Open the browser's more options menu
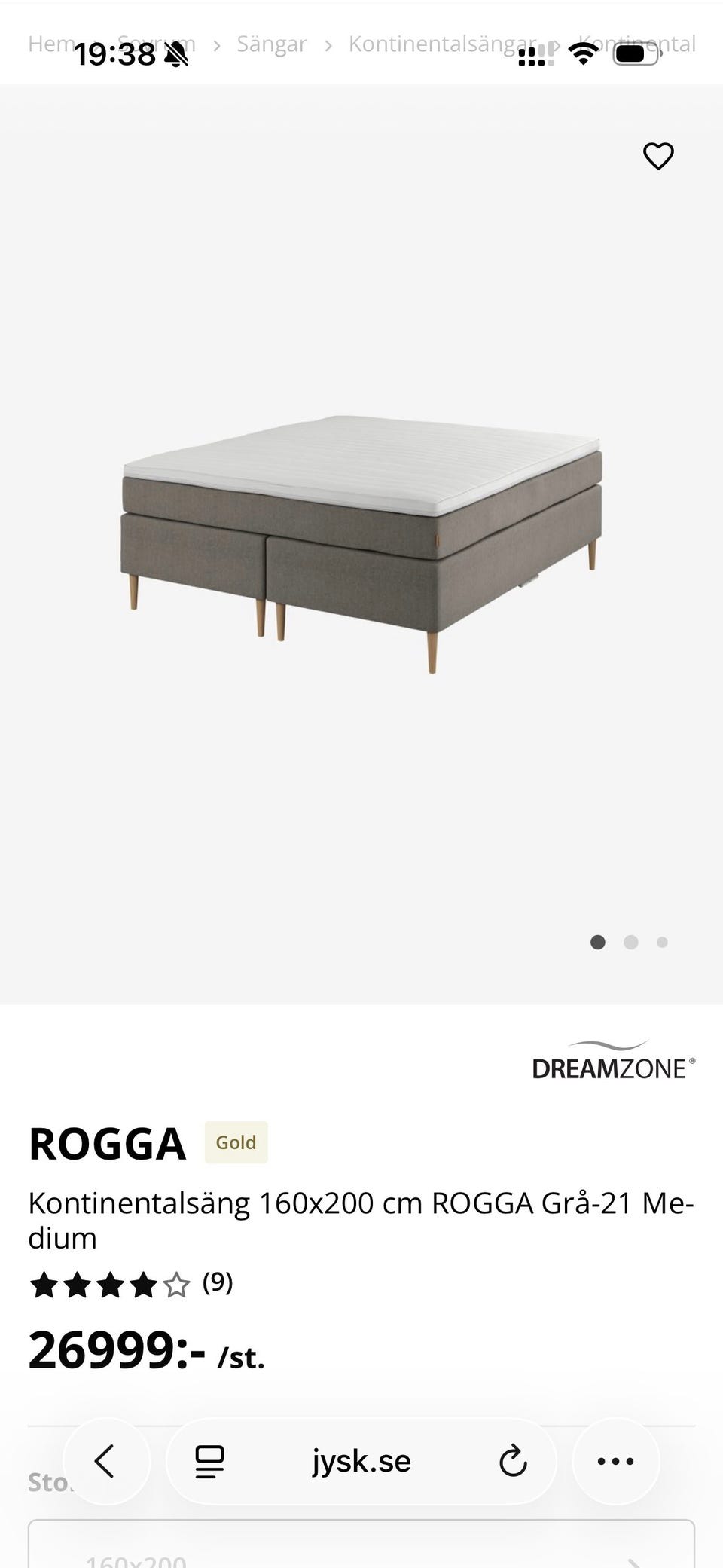723x1568 pixels. pos(615,1461)
